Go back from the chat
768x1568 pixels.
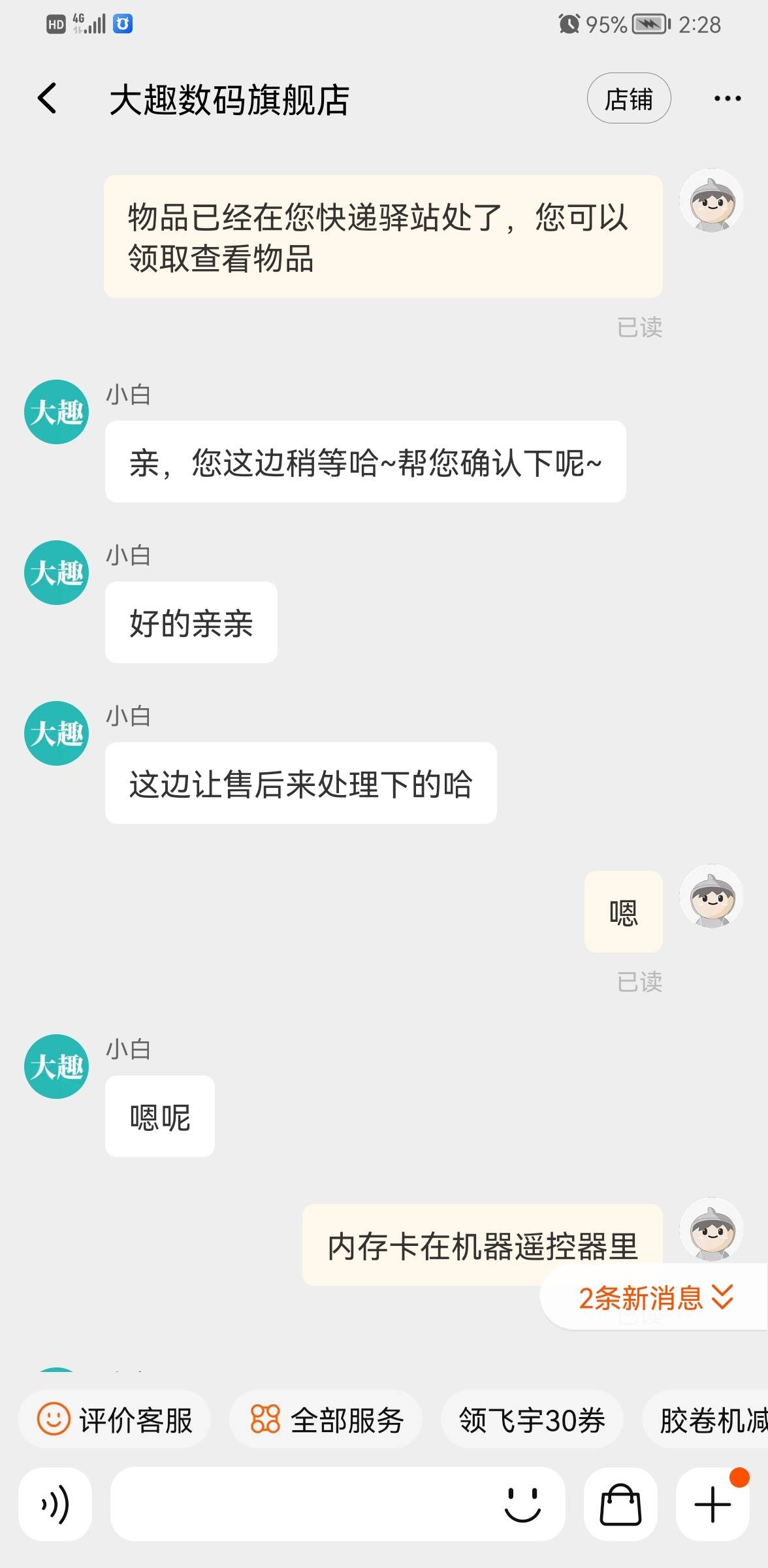(47, 99)
